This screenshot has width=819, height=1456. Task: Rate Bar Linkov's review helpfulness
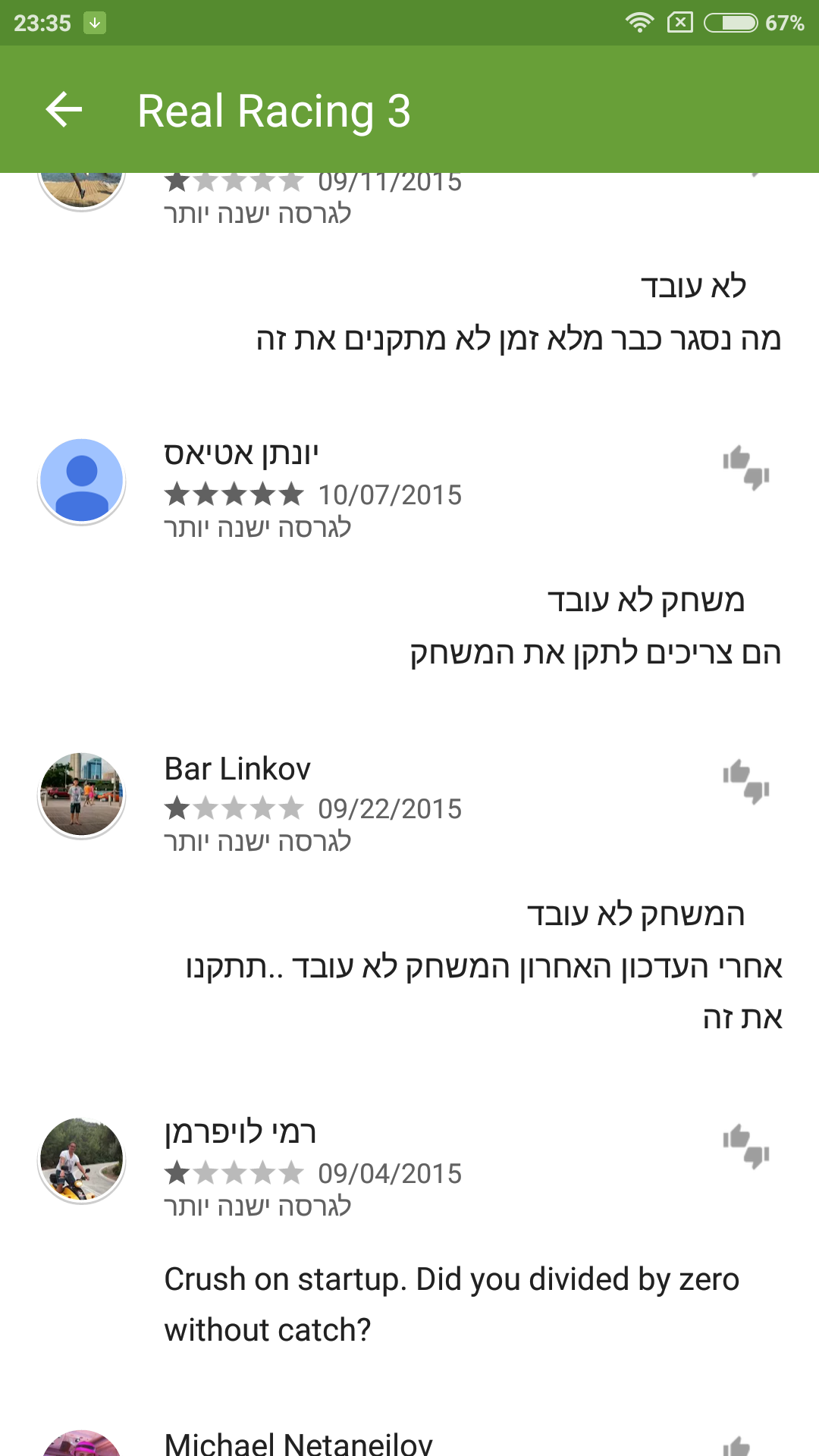coord(746,782)
